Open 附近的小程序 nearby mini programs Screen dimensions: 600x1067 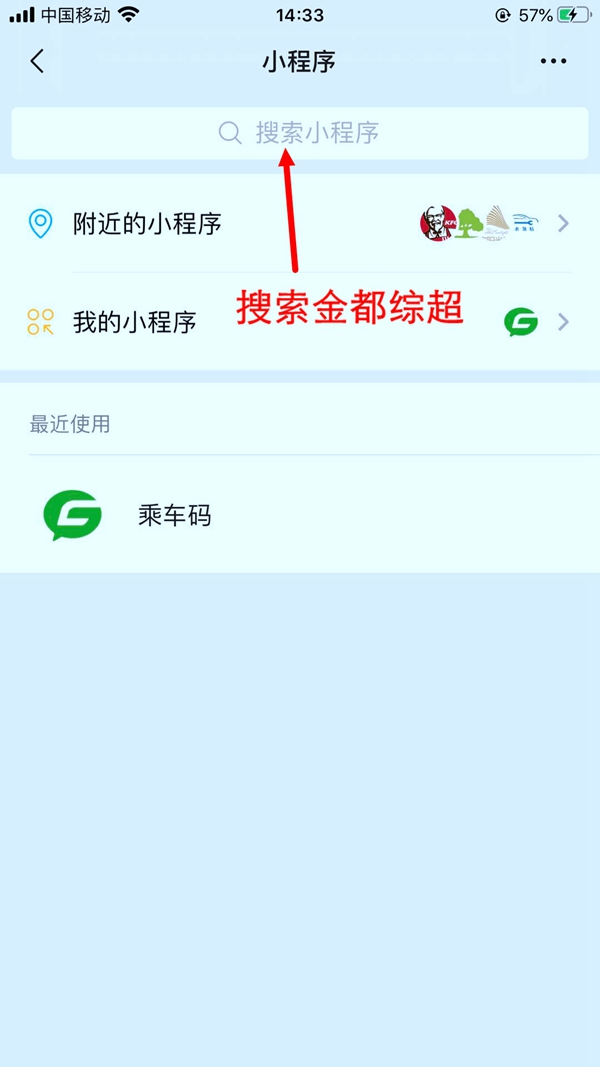pyautogui.click(x=300, y=223)
